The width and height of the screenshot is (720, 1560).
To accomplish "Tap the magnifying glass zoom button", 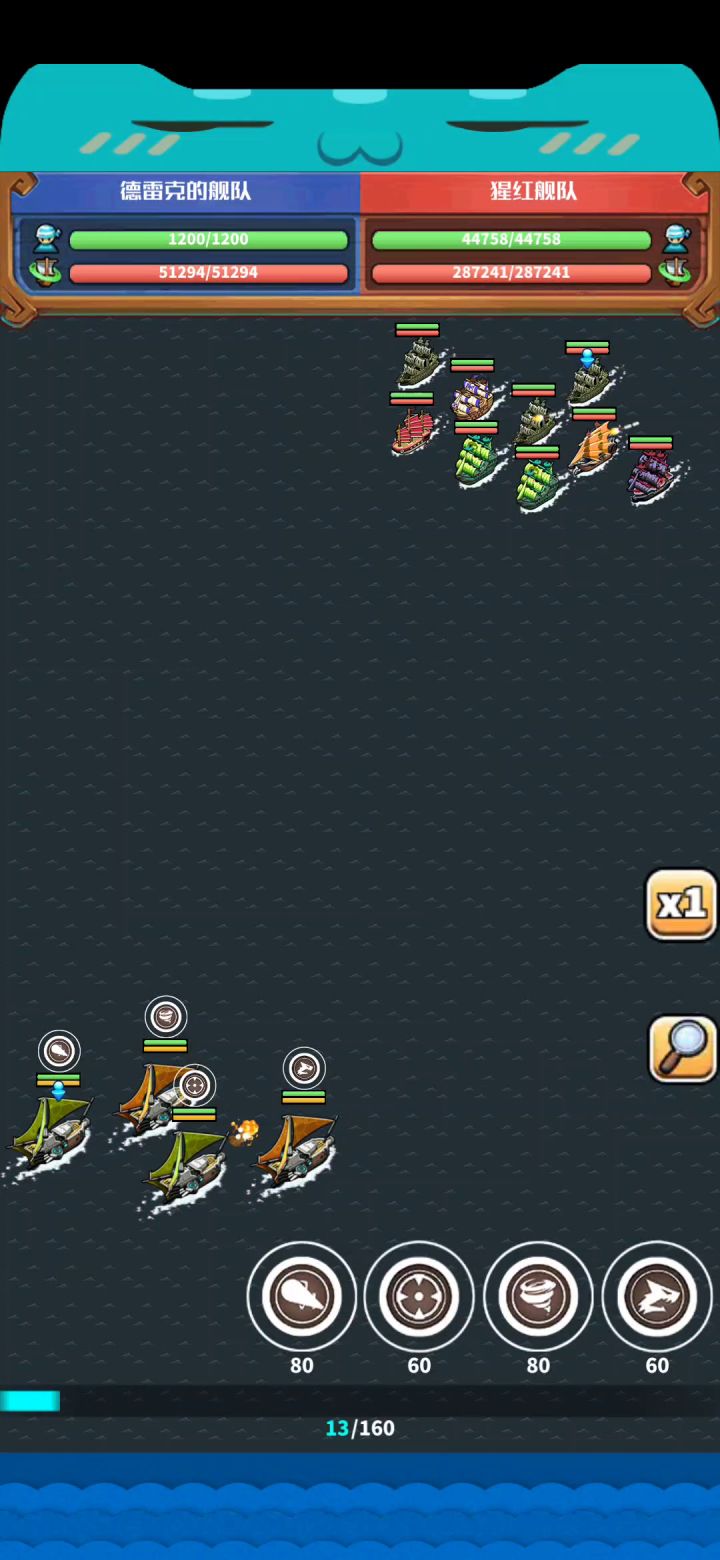I will tap(683, 1049).
